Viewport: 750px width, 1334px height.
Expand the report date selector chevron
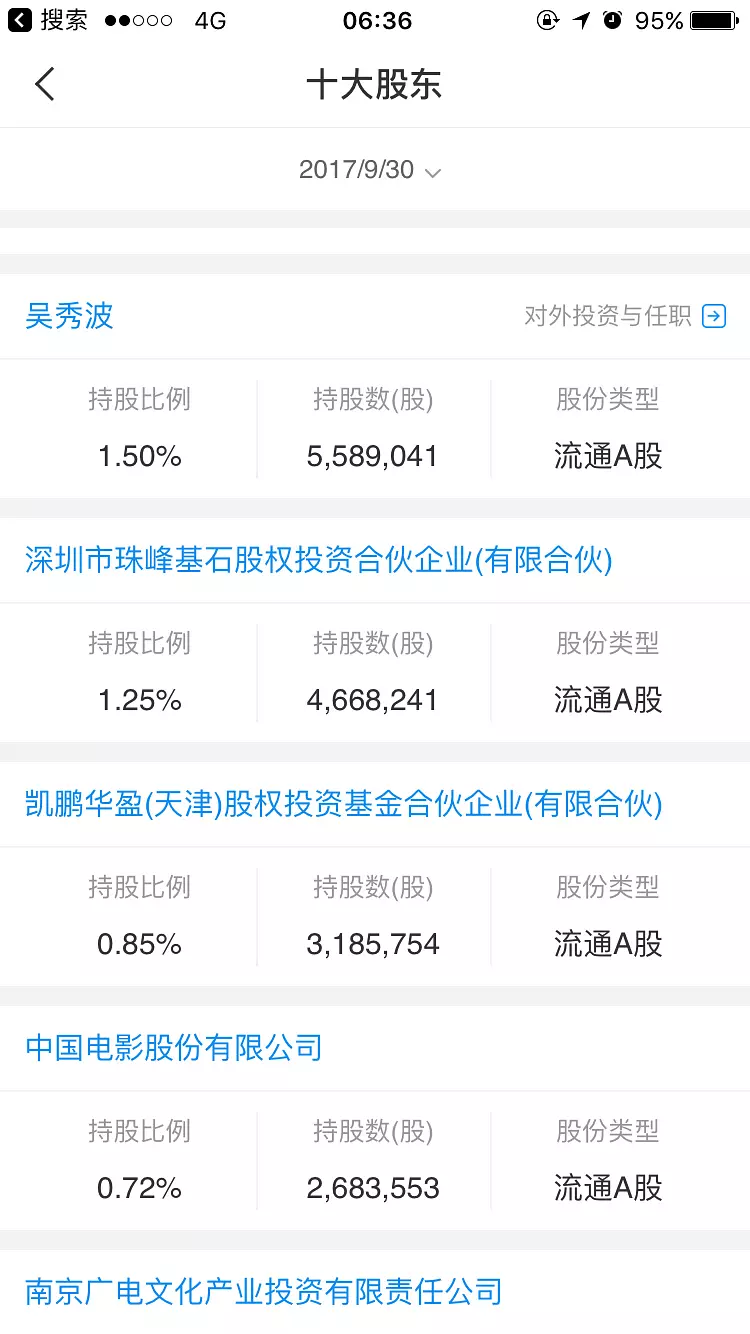[x=432, y=173]
